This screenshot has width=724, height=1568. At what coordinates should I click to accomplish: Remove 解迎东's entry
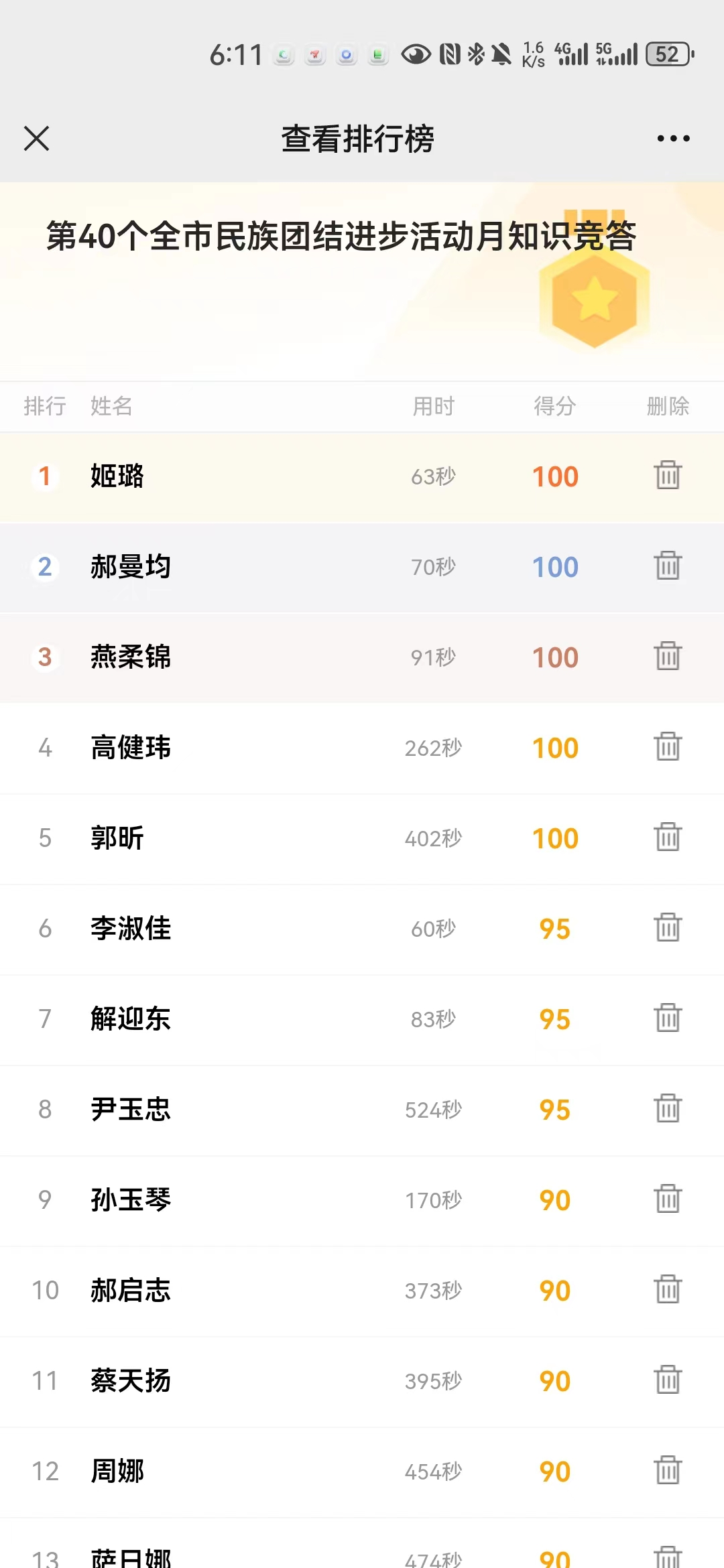(x=668, y=1019)
